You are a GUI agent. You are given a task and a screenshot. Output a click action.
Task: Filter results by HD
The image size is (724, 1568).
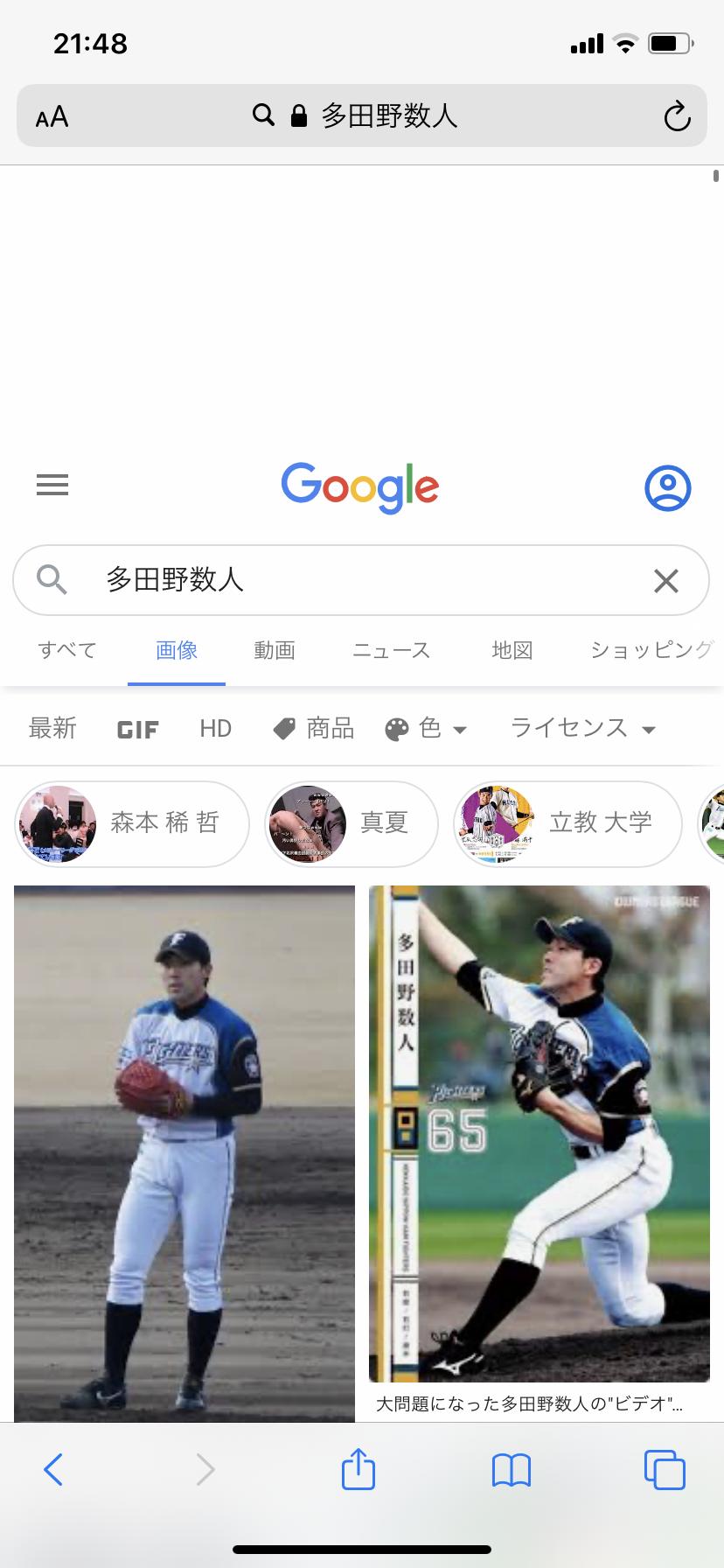coord(215,728)
